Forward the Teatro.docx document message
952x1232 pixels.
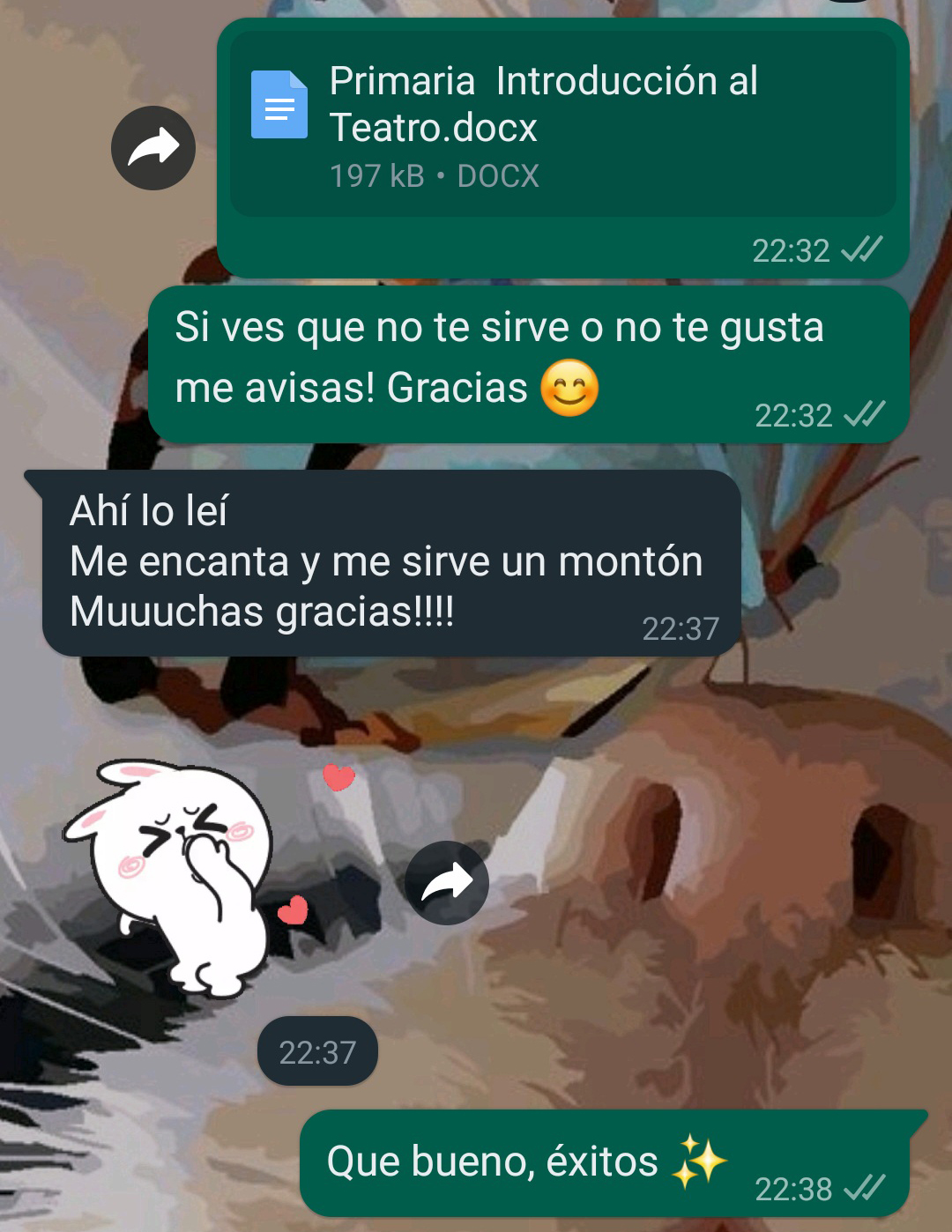[153, 148]
